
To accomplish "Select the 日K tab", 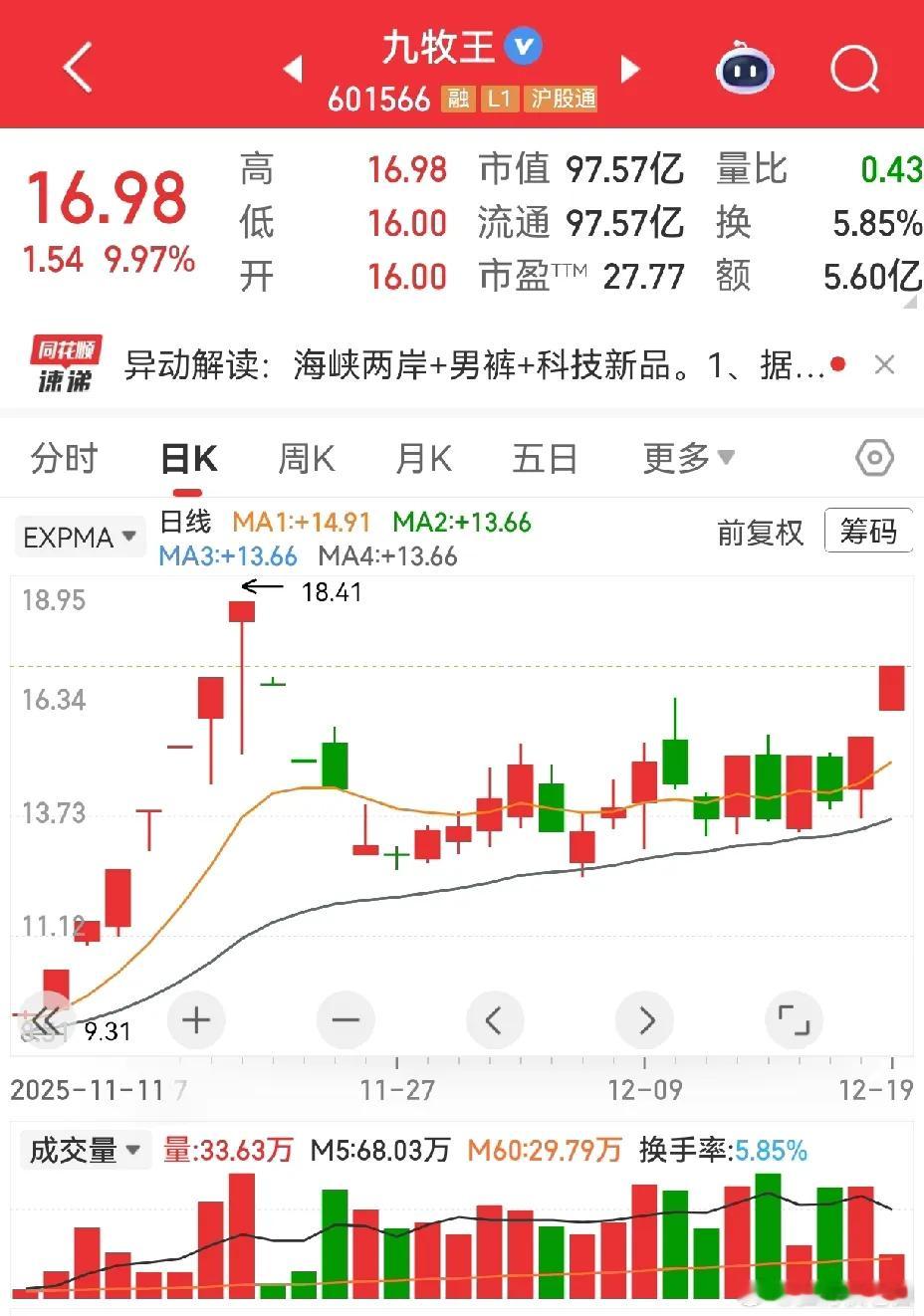I will coord(189,459).
